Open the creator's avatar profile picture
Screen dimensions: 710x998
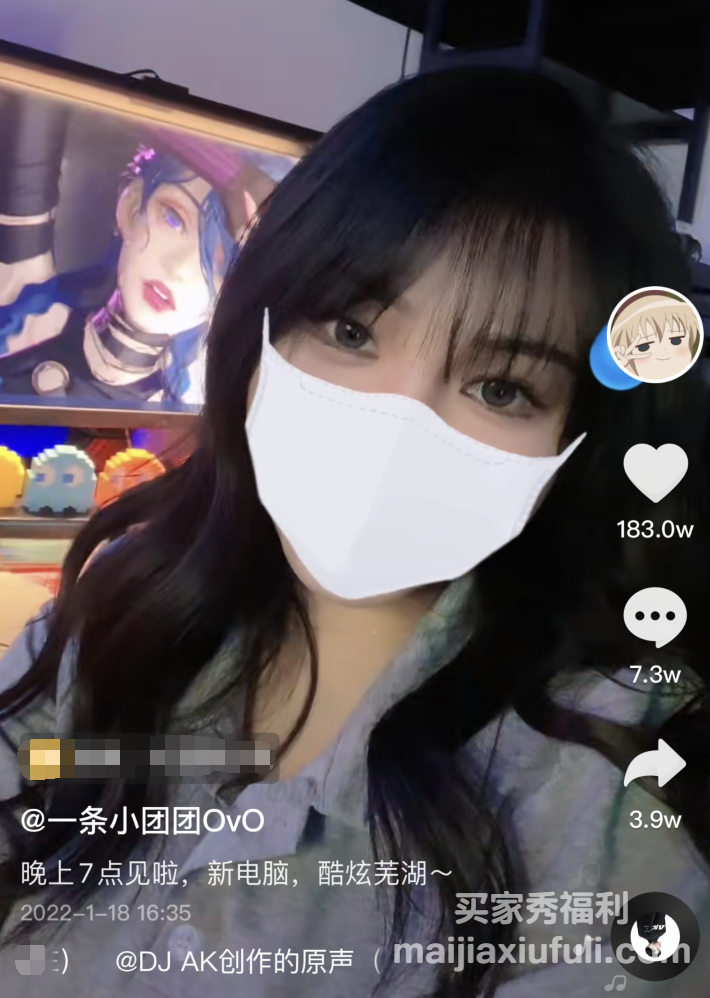coord(655,335)
